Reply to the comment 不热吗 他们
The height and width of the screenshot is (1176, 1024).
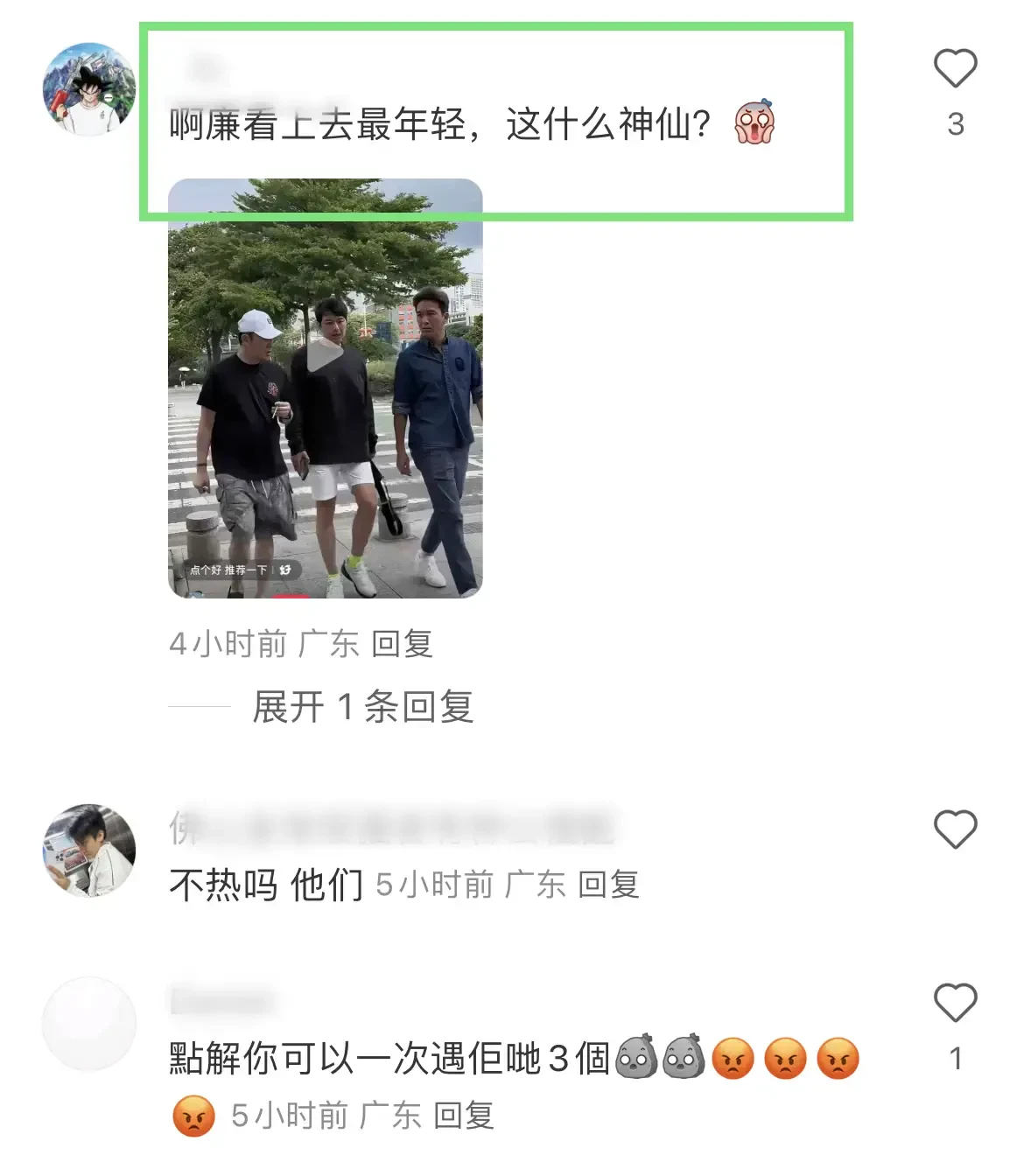click(608, 885)
